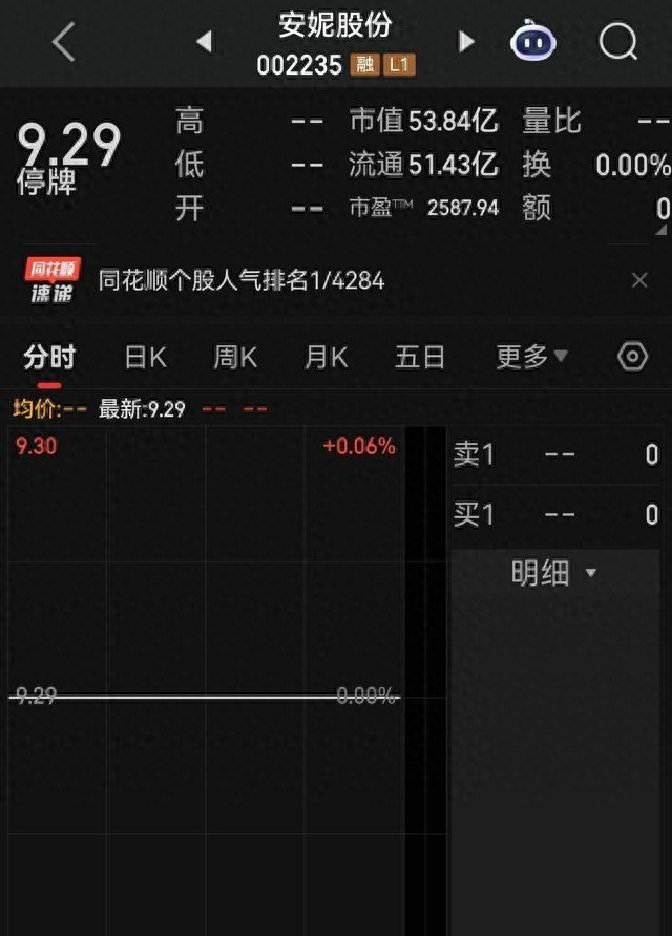Open chart settings hexagon icon
The width and height of the screenshot is (672, 936).
(x=633, y=357)
